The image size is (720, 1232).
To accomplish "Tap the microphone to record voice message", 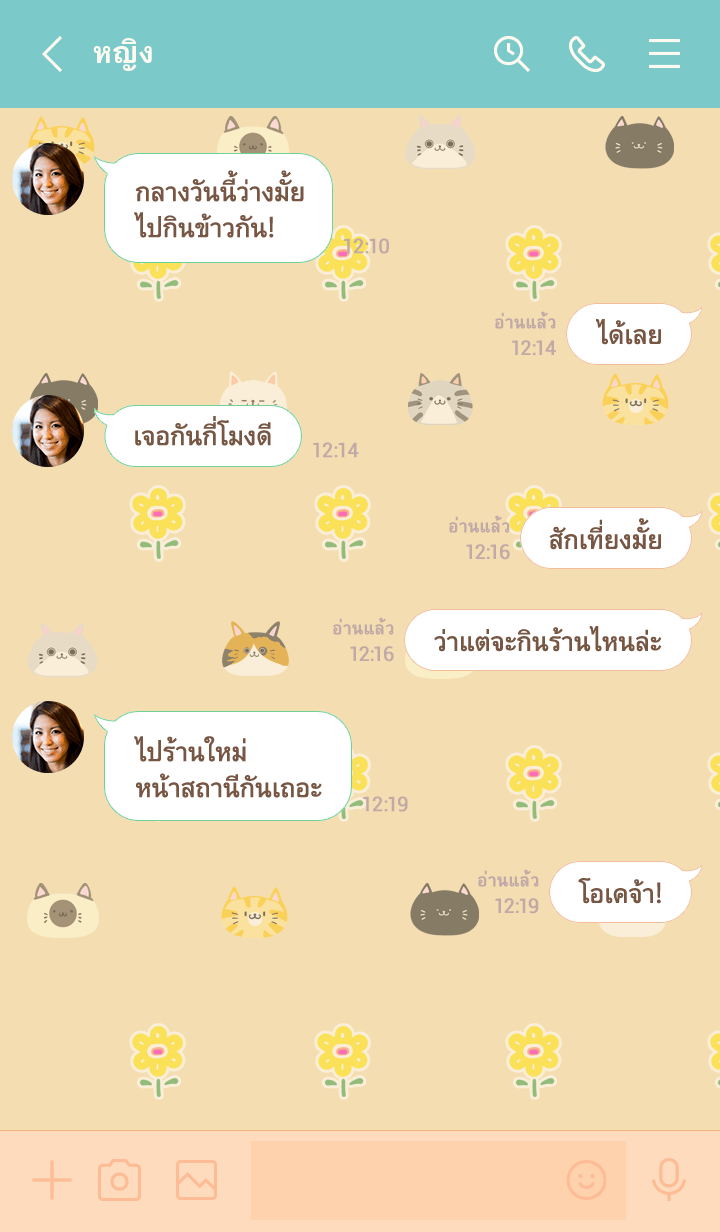I will coord(668,1180).
